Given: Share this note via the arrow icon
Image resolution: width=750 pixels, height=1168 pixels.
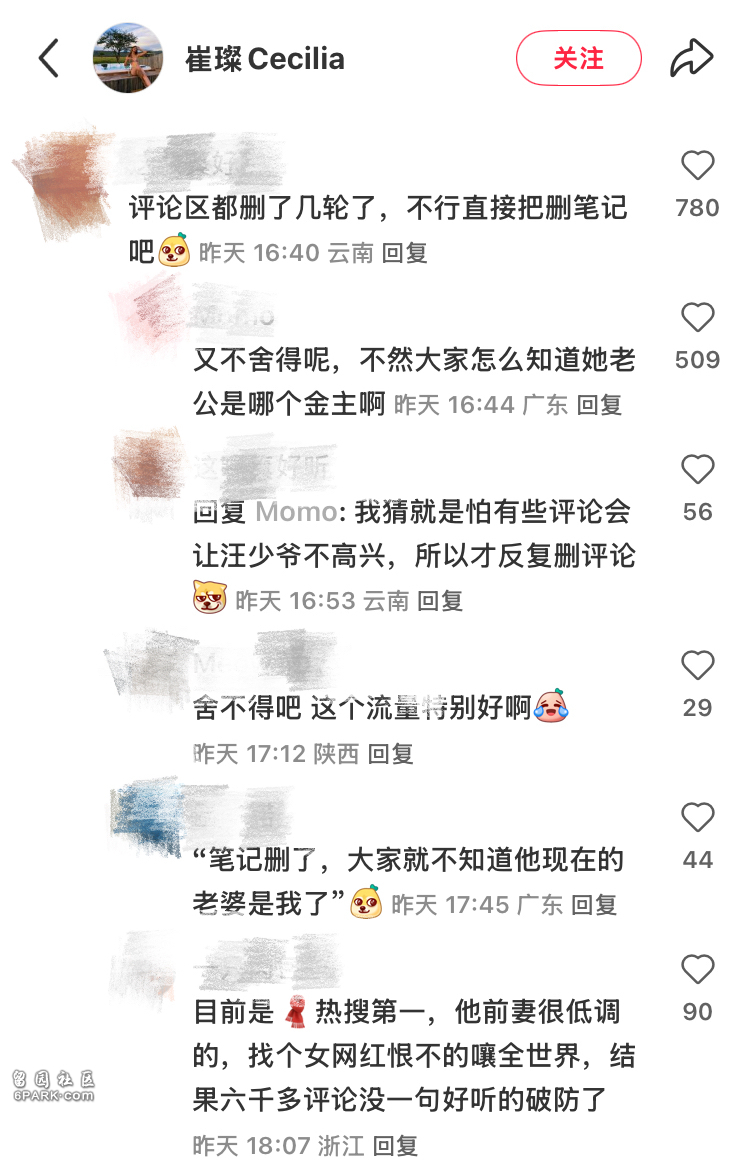Looking at the screenshot, I should (x=691, y=58).
